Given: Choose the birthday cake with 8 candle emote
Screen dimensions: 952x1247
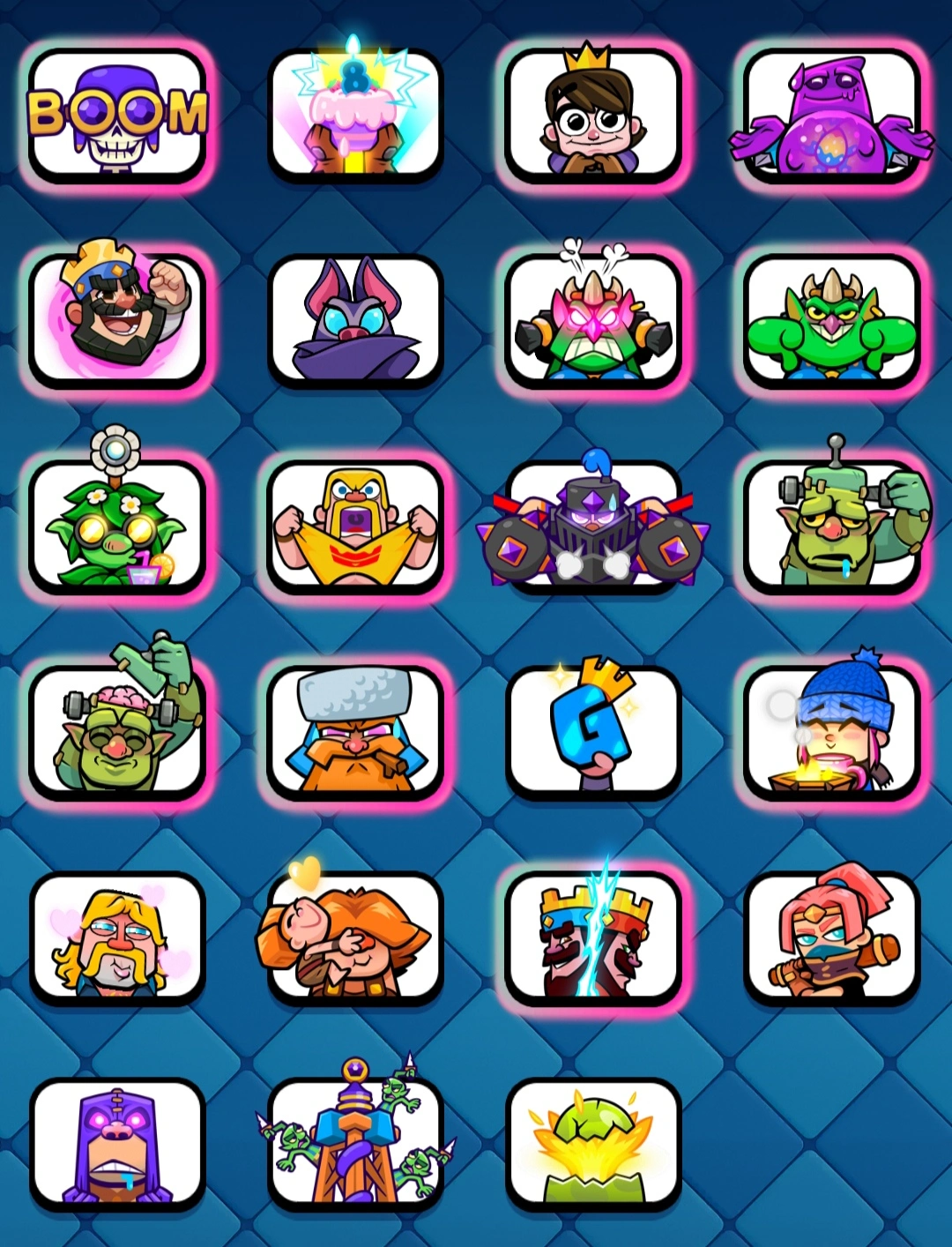Looking at the screenshot, I should (x=355, y=116).
